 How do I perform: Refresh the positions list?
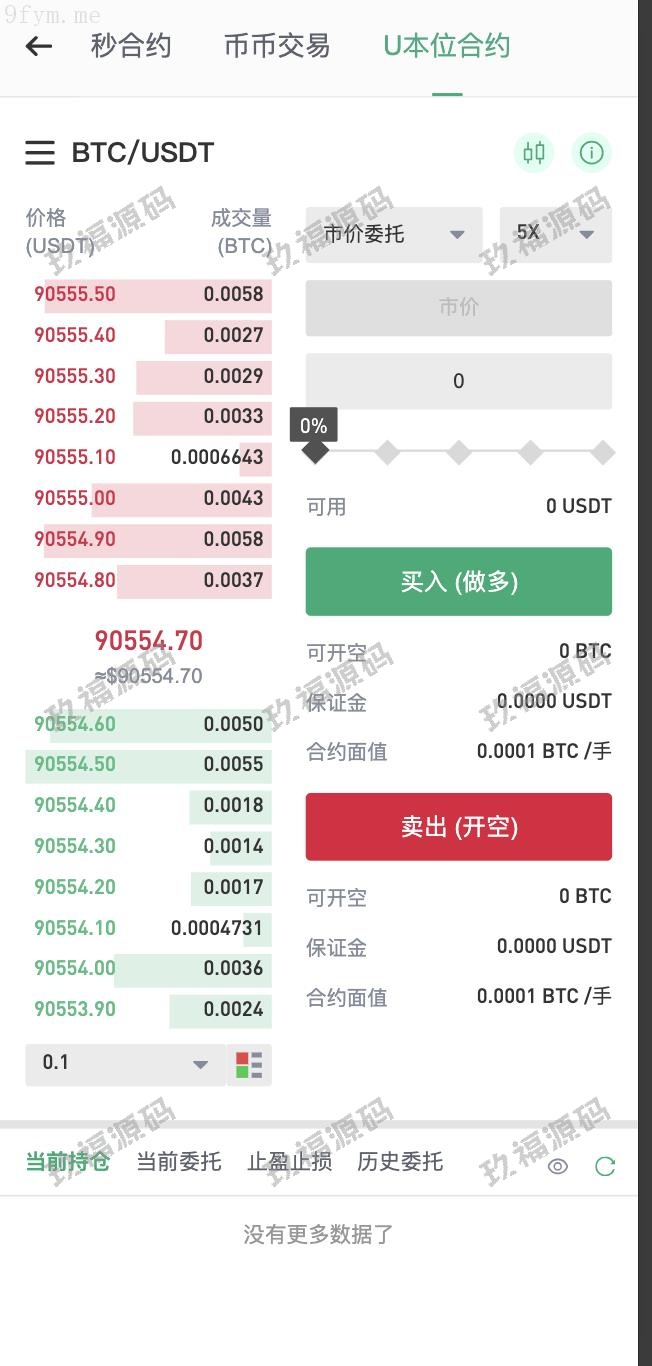pos(604,1166)
